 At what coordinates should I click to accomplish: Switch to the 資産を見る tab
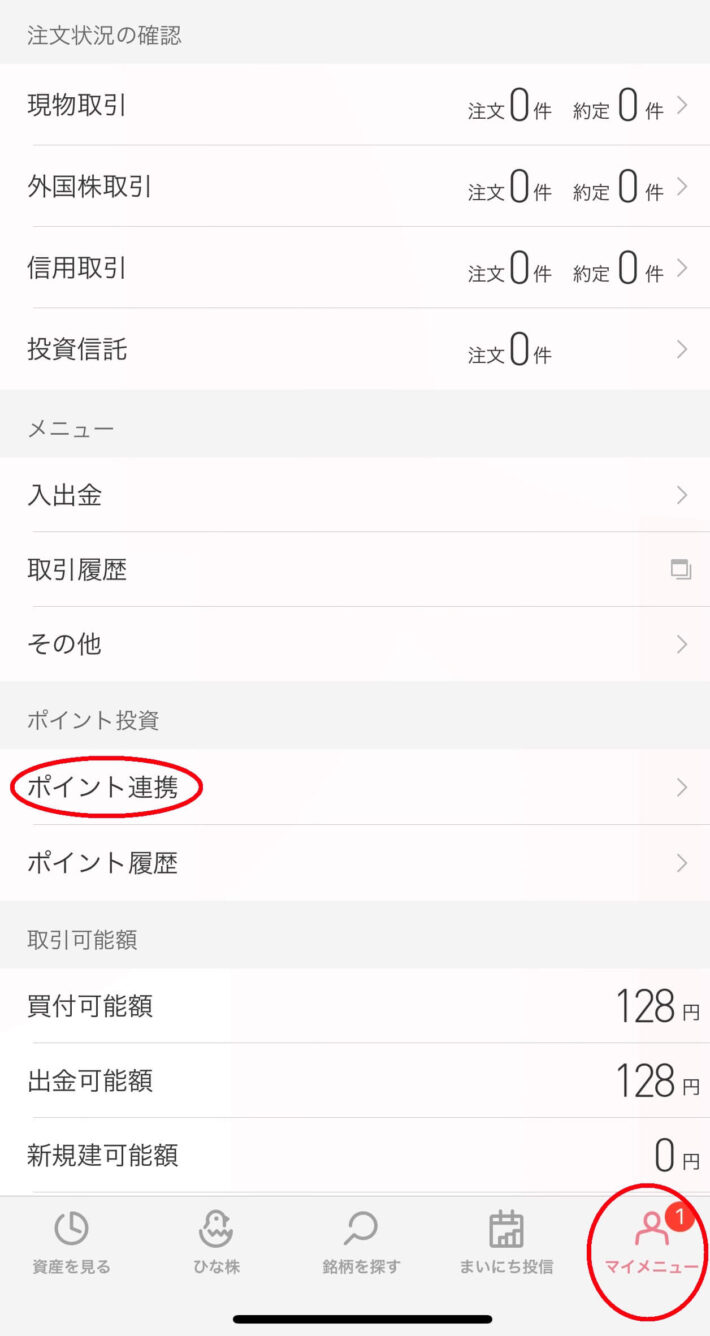click(x=71, y=1243)
